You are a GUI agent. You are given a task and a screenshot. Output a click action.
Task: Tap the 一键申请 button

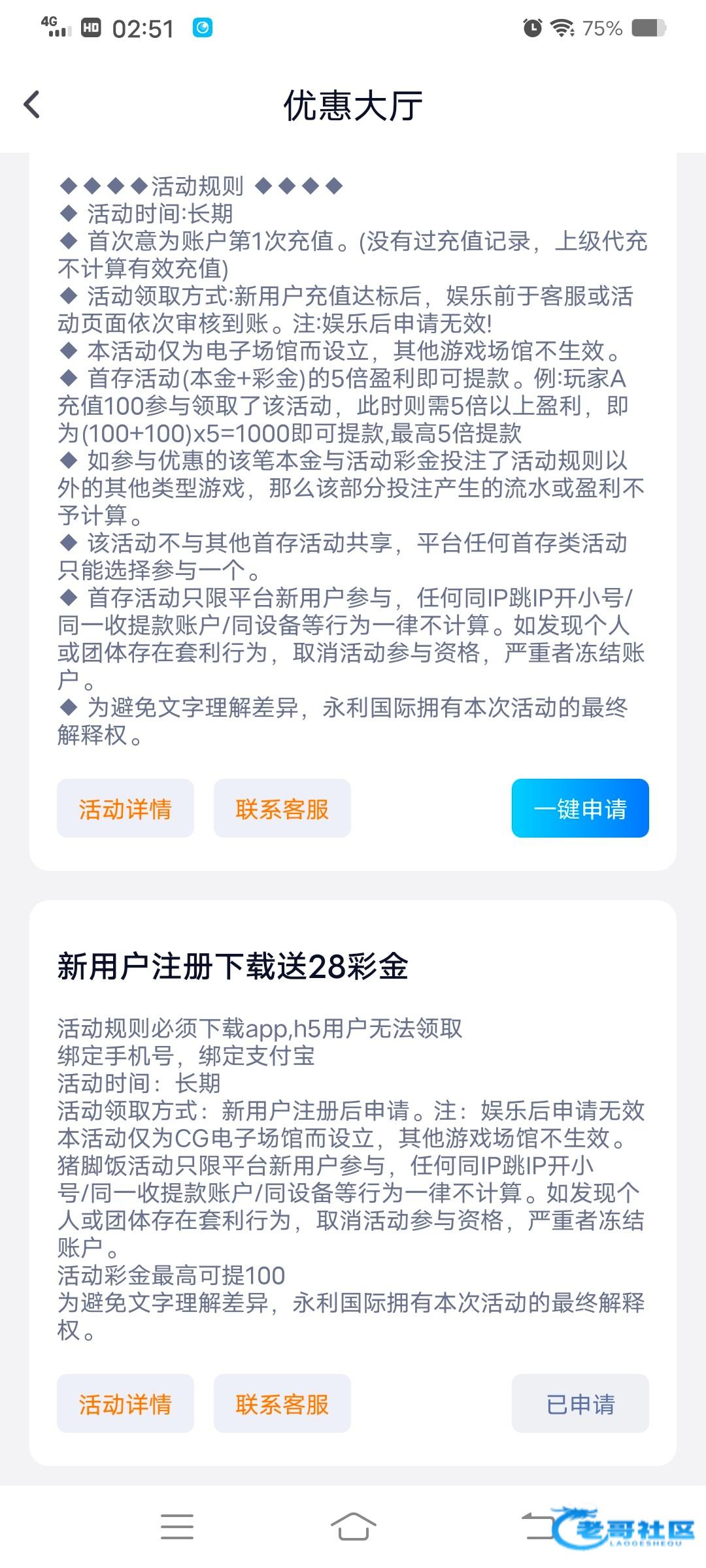point(580,808)
